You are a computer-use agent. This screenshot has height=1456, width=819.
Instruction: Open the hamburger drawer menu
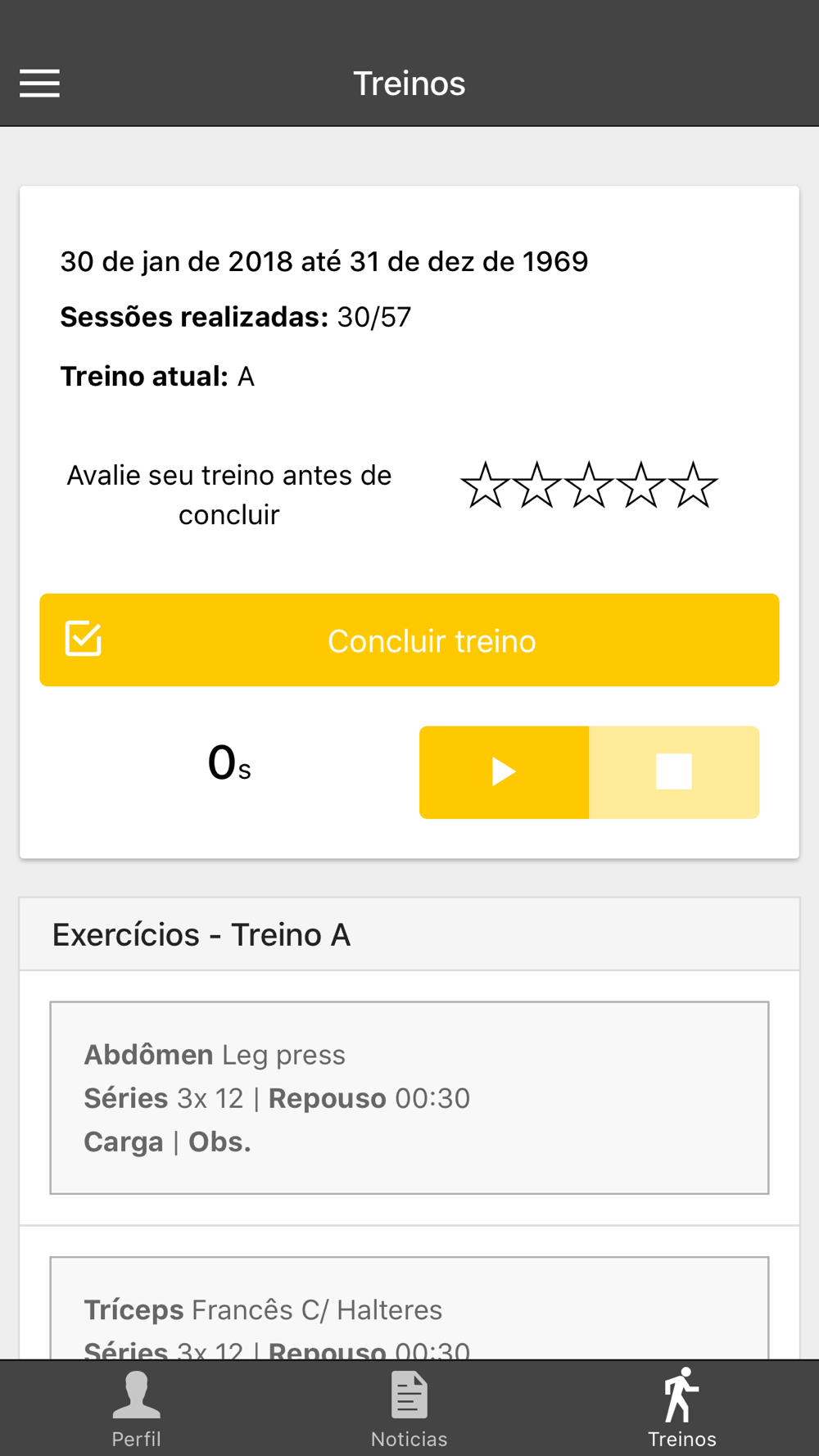click(x=39, y=84)
